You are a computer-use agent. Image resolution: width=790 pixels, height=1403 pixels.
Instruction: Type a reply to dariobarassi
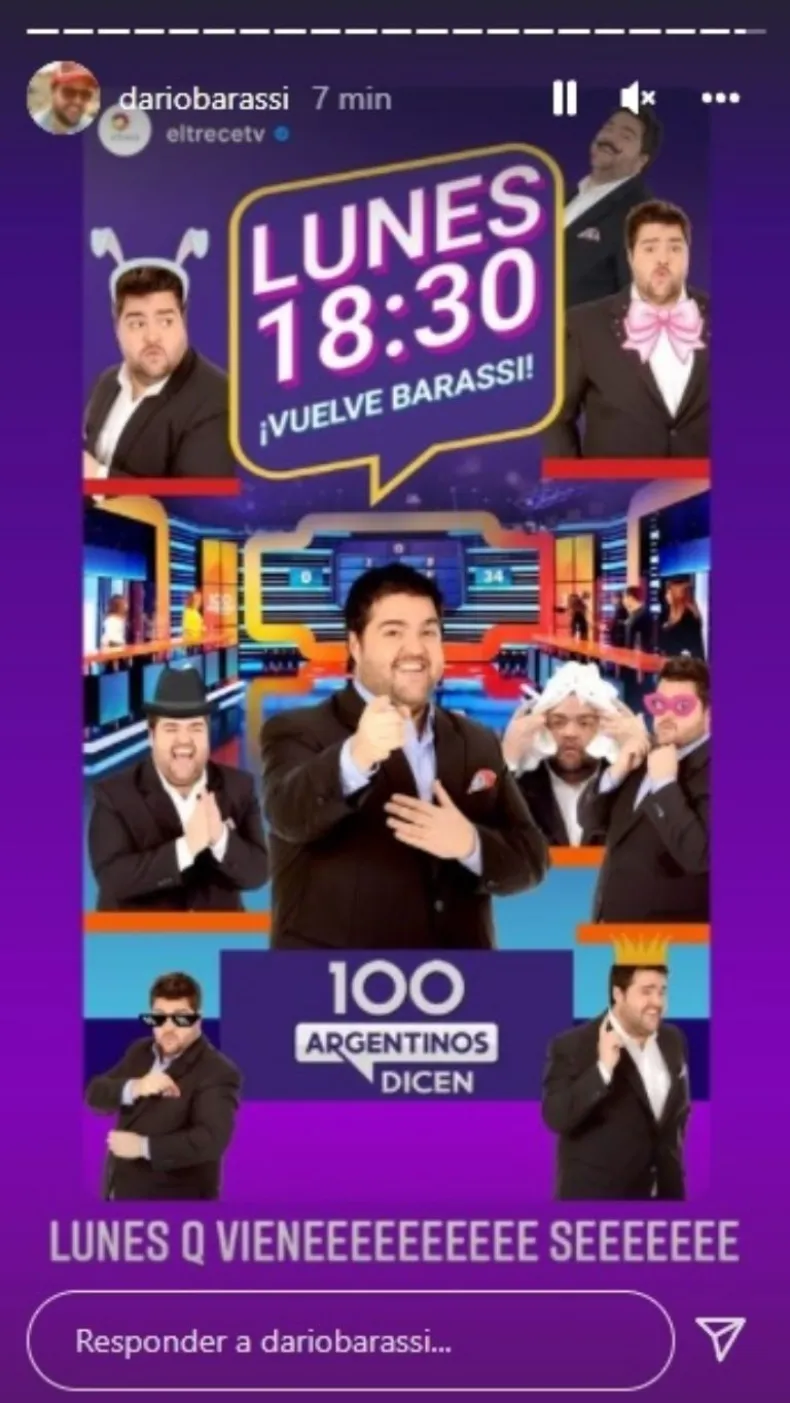click(x=350, y=1340)
